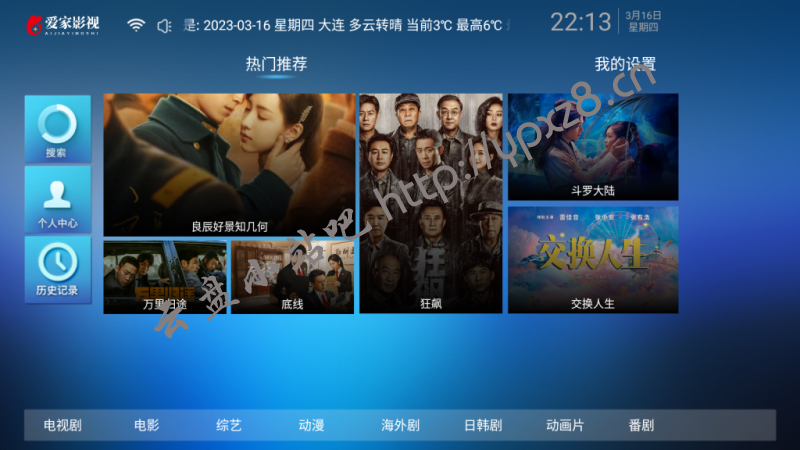Browse the 动漫 category
This screenshot has height=450, width=800.
311,425
